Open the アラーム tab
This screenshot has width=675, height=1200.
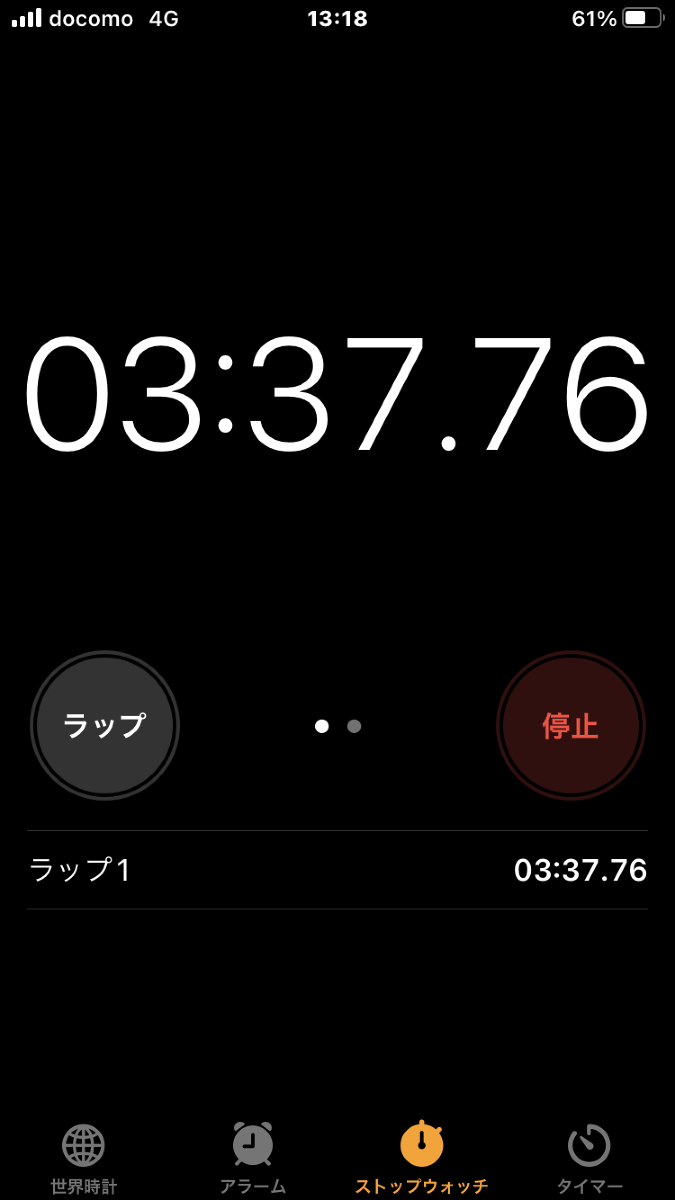tap(253, 1159)
